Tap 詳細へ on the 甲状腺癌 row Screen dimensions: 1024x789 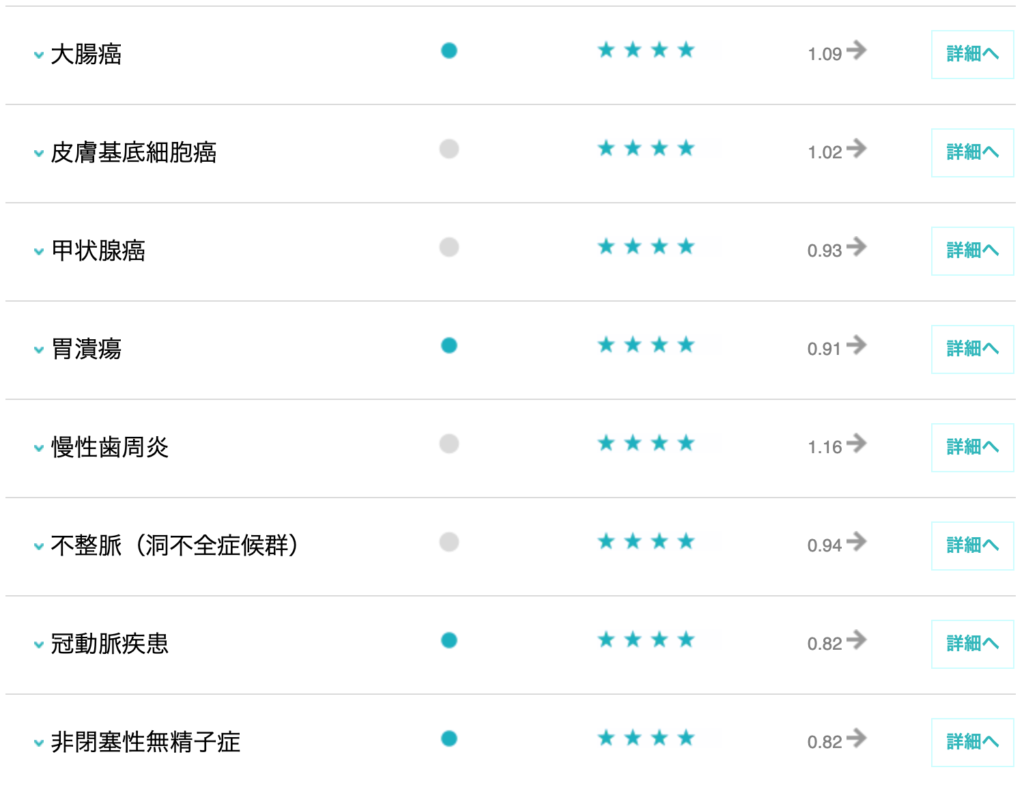(972, 251)
